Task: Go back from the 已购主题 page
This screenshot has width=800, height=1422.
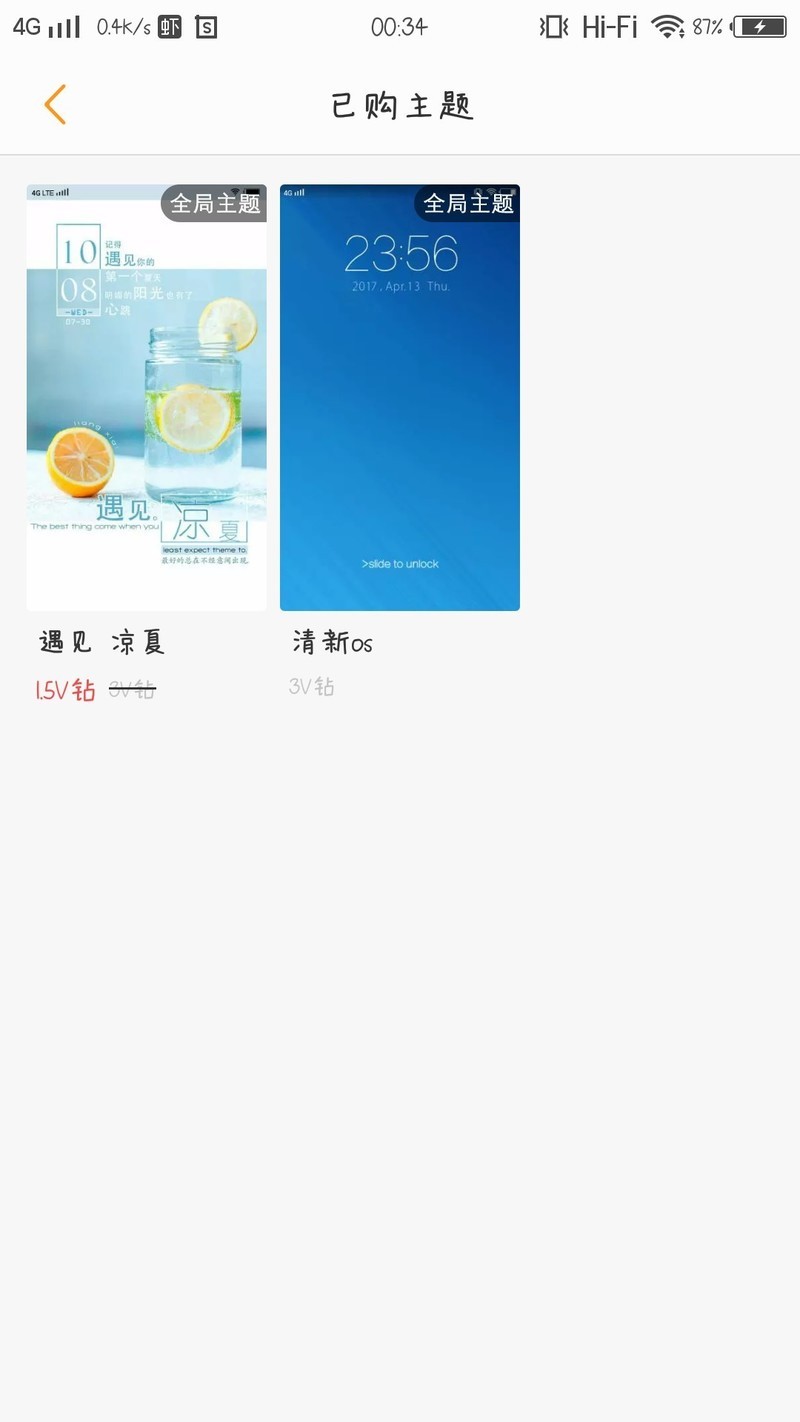Action: coord(55,105)
